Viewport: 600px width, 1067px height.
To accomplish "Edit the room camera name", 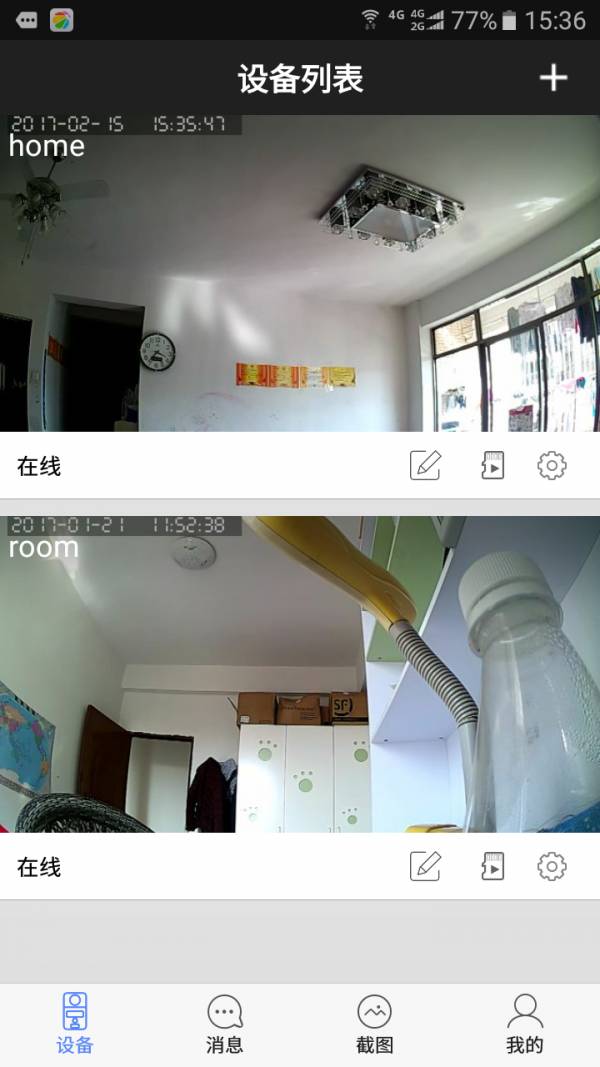I will point(425,866).
